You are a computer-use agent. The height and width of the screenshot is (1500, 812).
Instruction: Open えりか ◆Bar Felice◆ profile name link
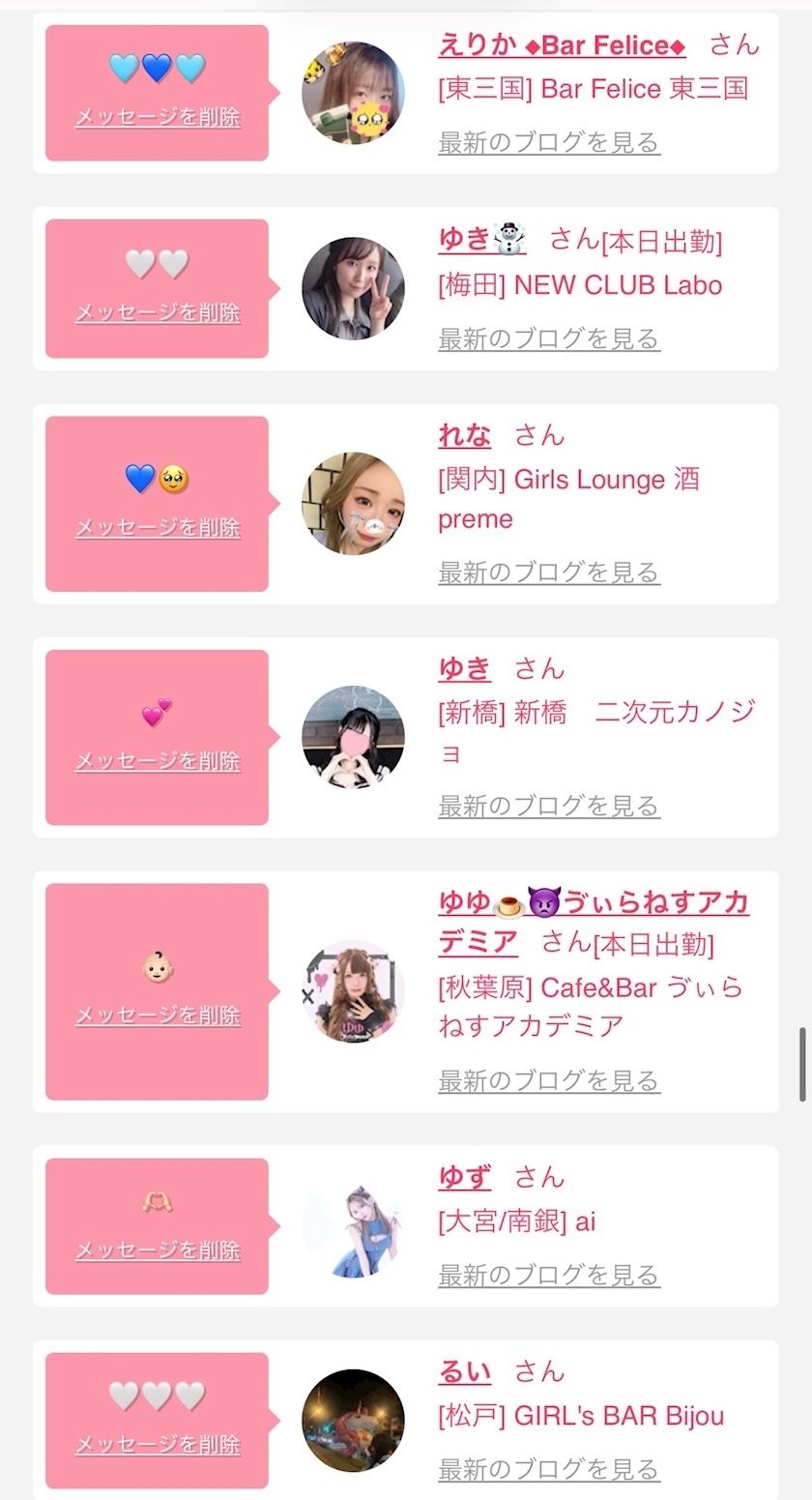pos(562,45)
